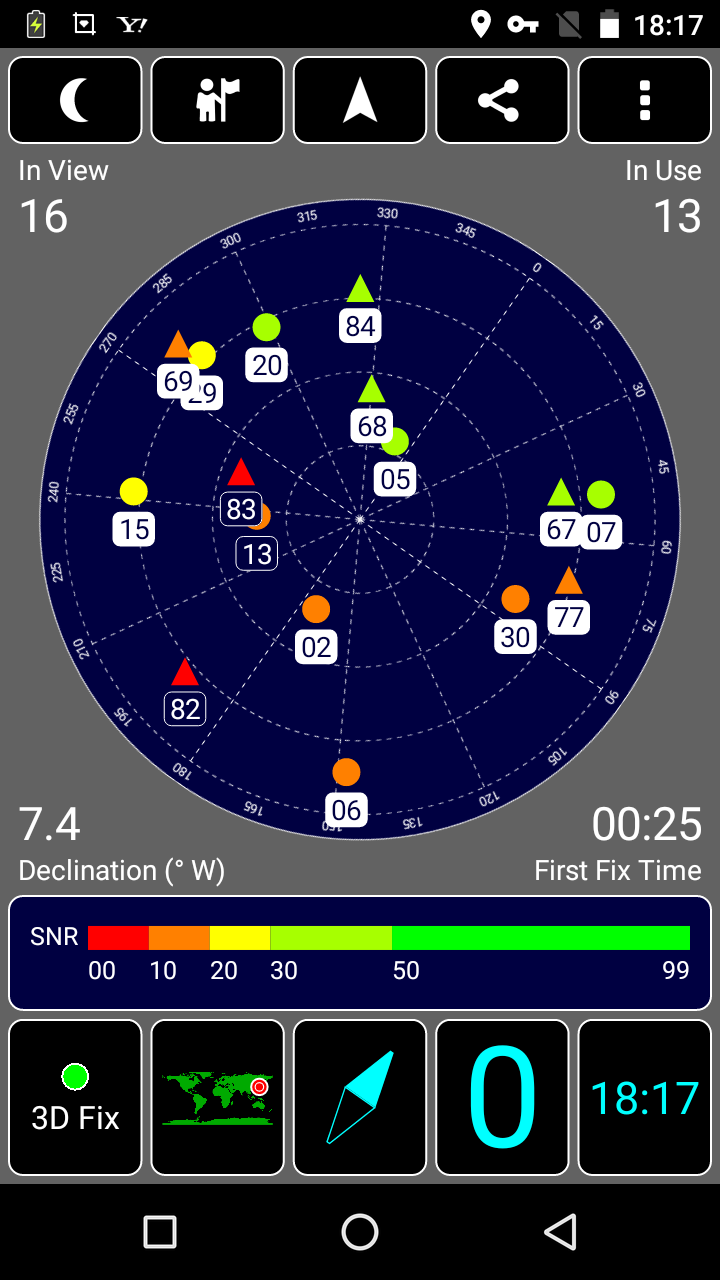Tap the speed tile showing 0

[502, 1097]
